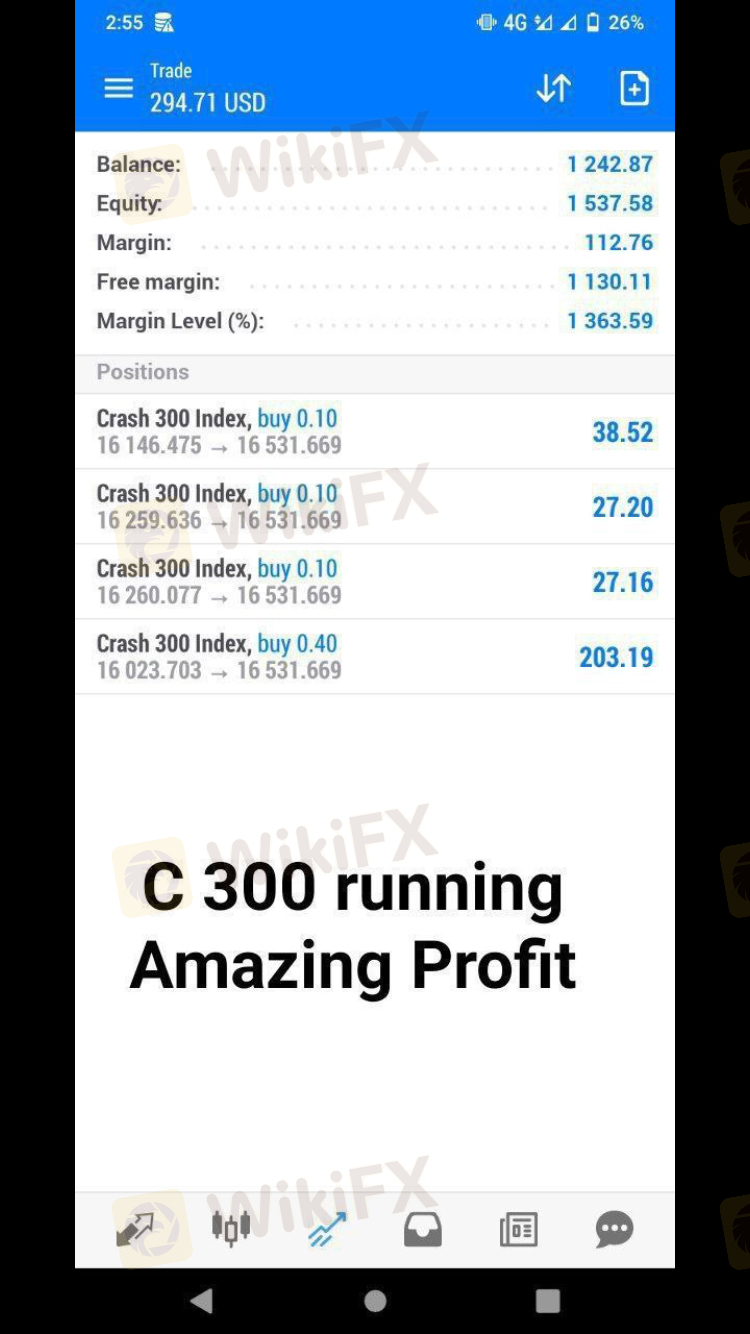The height and width of the screenshot is (1334, 750).
Task: Tap the system back button
Action: tap(202, 1300)
